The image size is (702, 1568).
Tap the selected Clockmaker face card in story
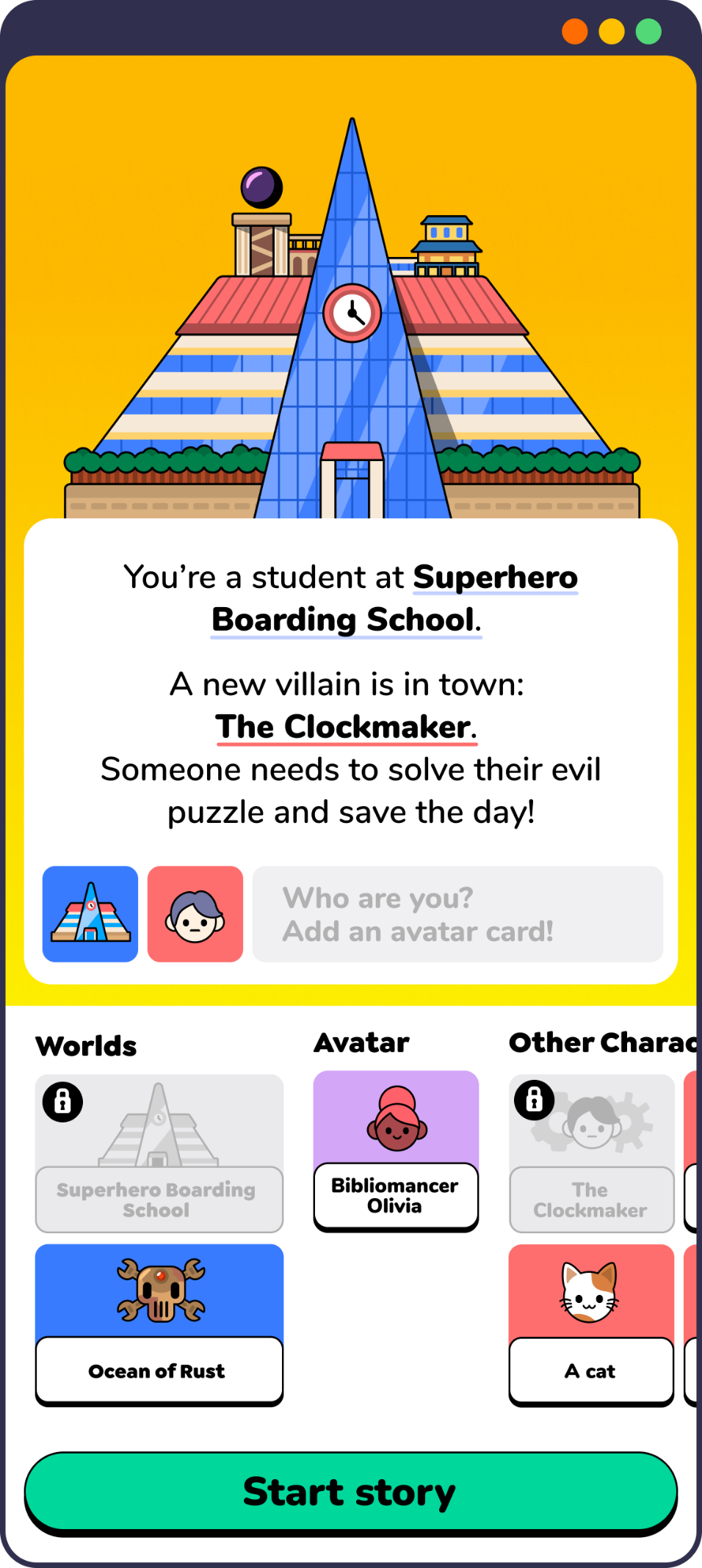coord(195,914)
